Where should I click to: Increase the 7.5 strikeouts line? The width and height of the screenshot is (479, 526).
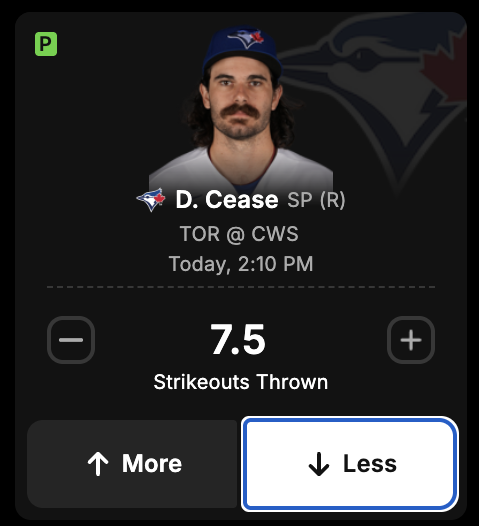point(411,340)
